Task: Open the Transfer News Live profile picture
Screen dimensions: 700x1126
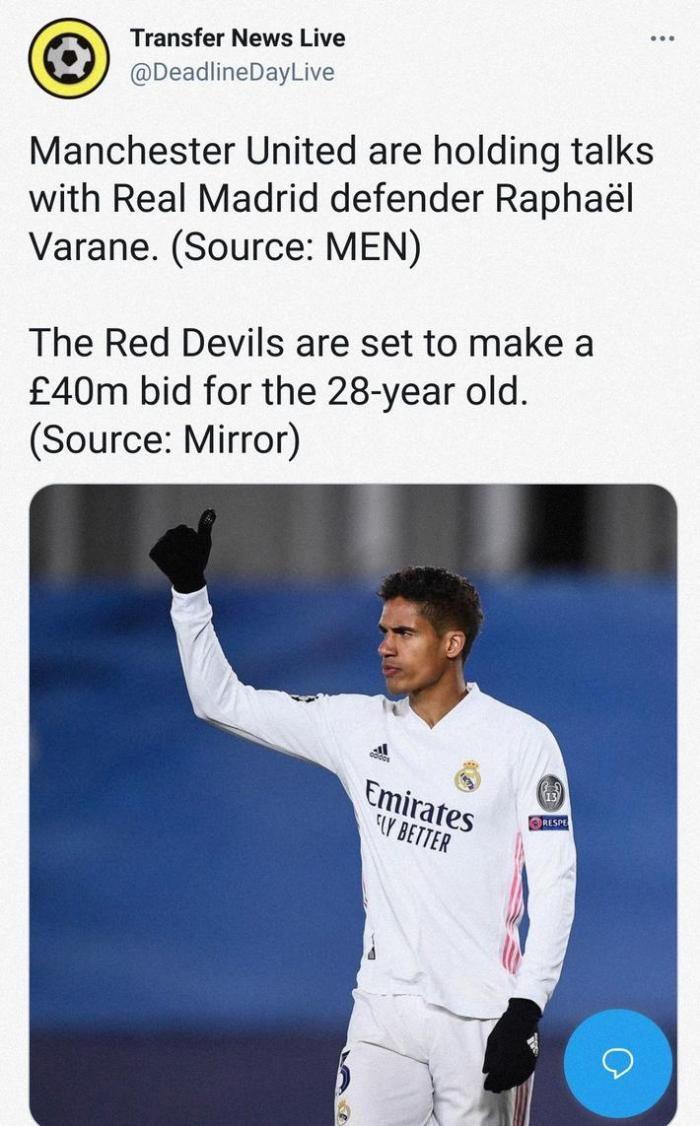Action: tap(68, 57)
